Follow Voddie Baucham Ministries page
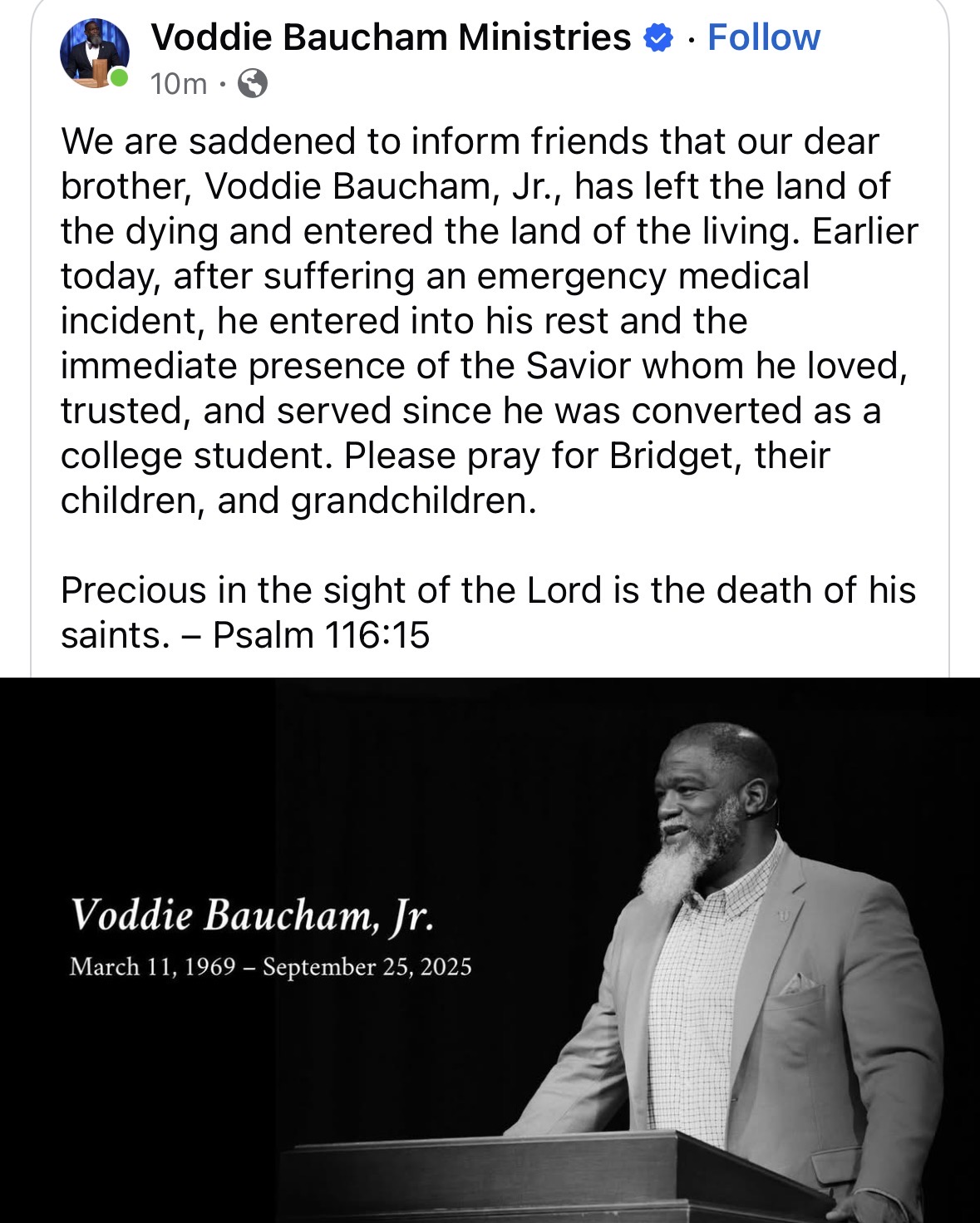Viewport: 980px width, 1223px height. [763, 37]
